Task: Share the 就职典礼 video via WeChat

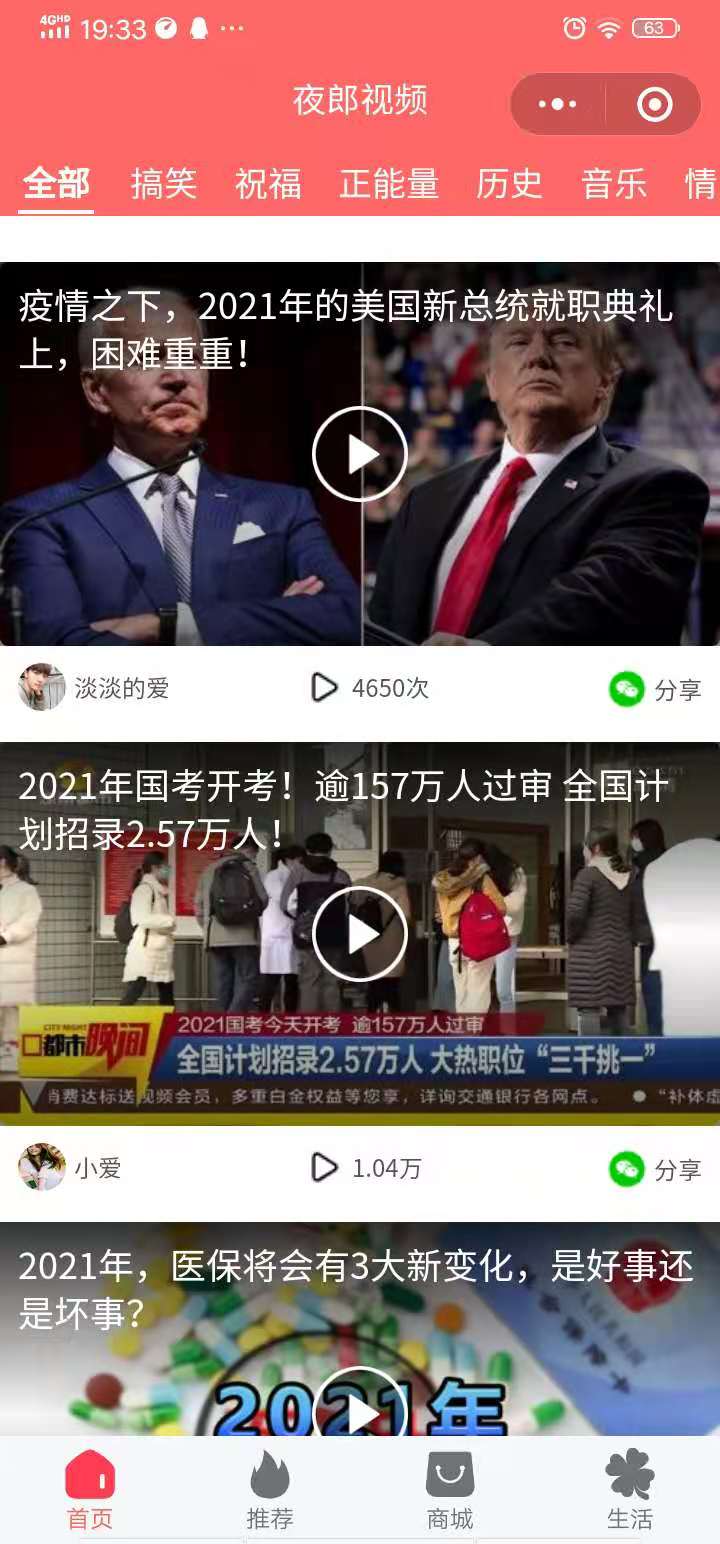Action: [x=655, y=689]
